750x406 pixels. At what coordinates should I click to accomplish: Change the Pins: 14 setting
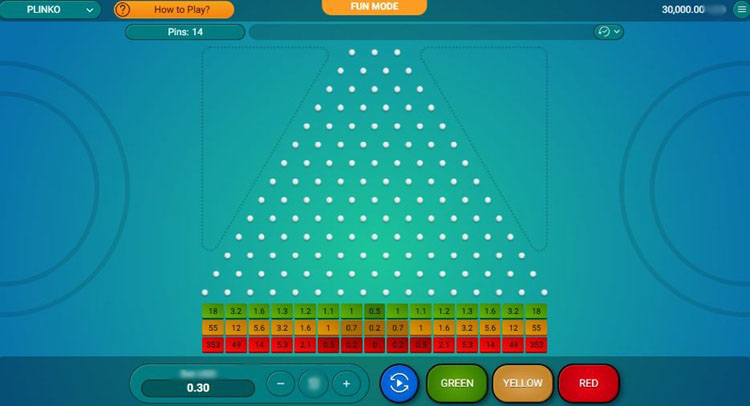click(185, 32)
